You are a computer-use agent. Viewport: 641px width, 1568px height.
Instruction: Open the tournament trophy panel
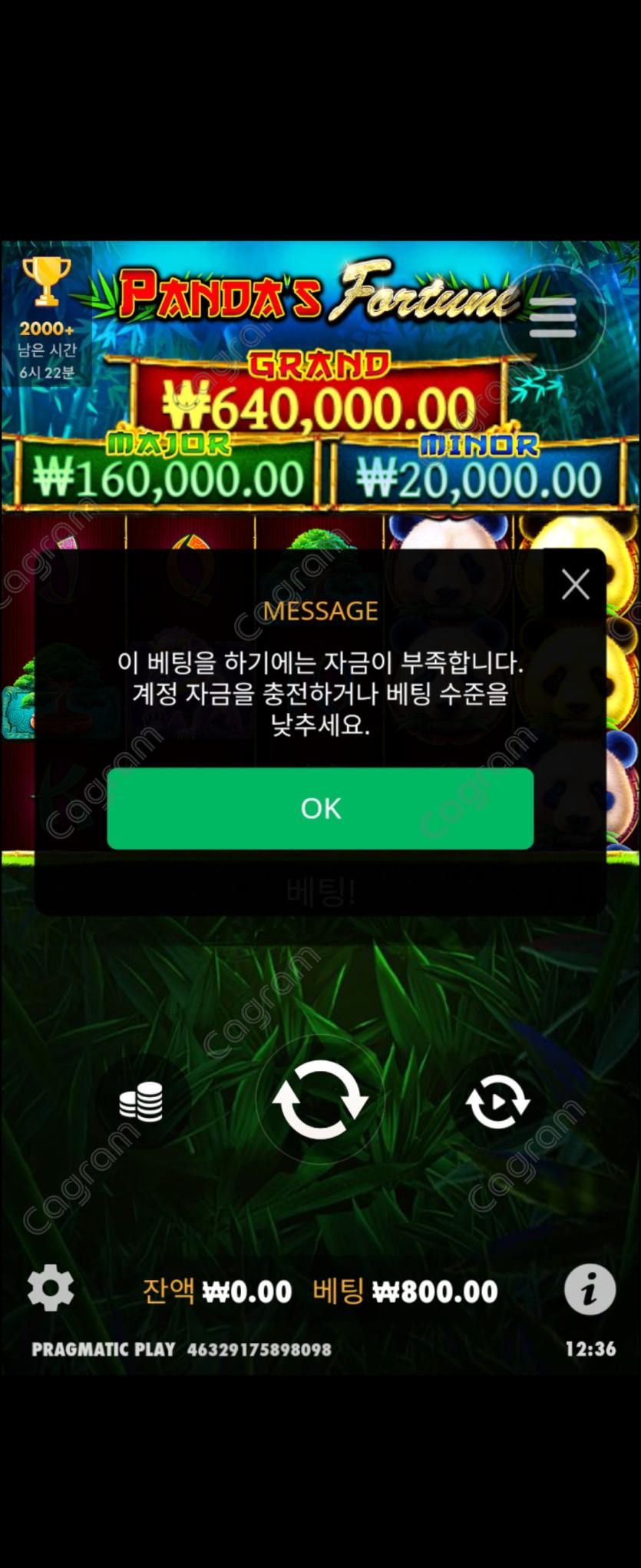47,315
